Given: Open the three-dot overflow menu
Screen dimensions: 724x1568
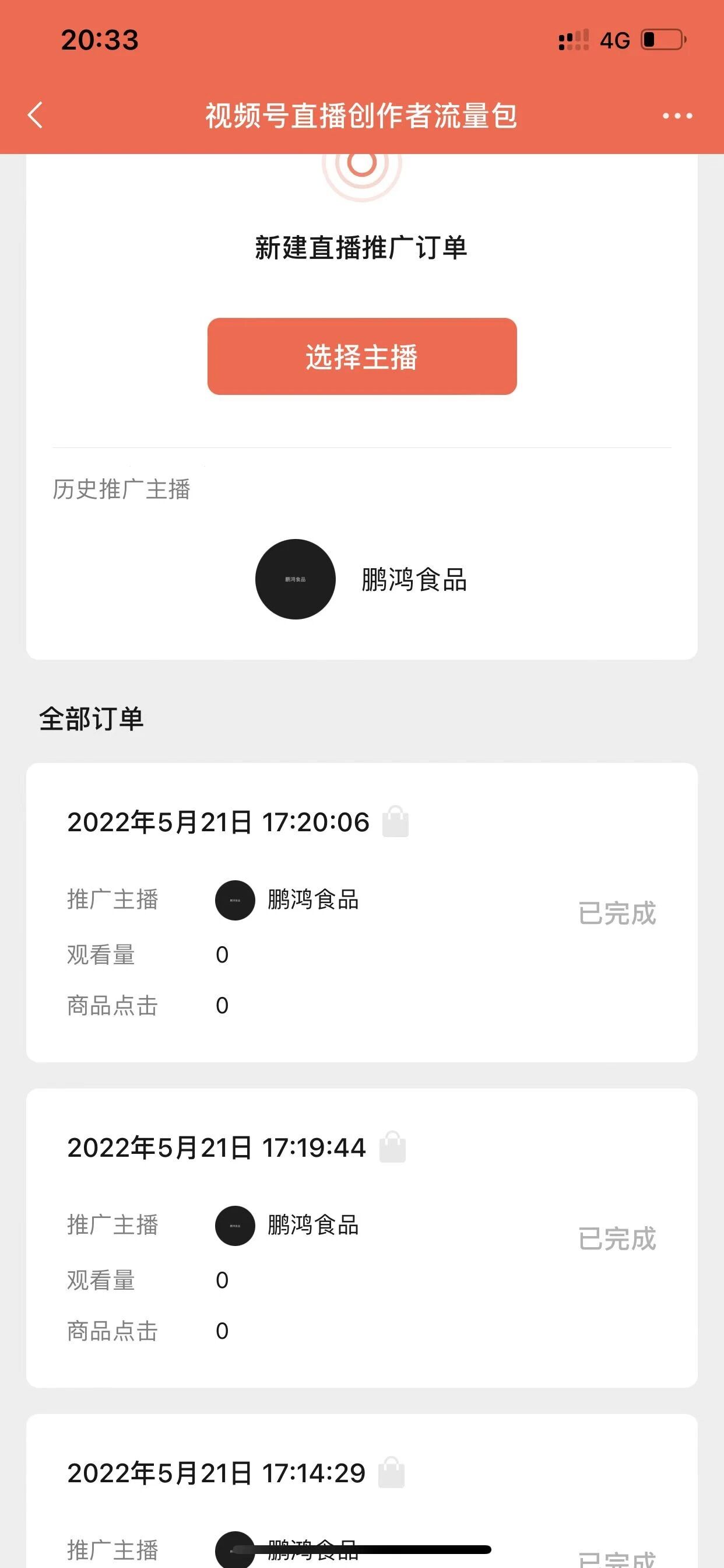Looking at the screenshot, I should [677, 116].
